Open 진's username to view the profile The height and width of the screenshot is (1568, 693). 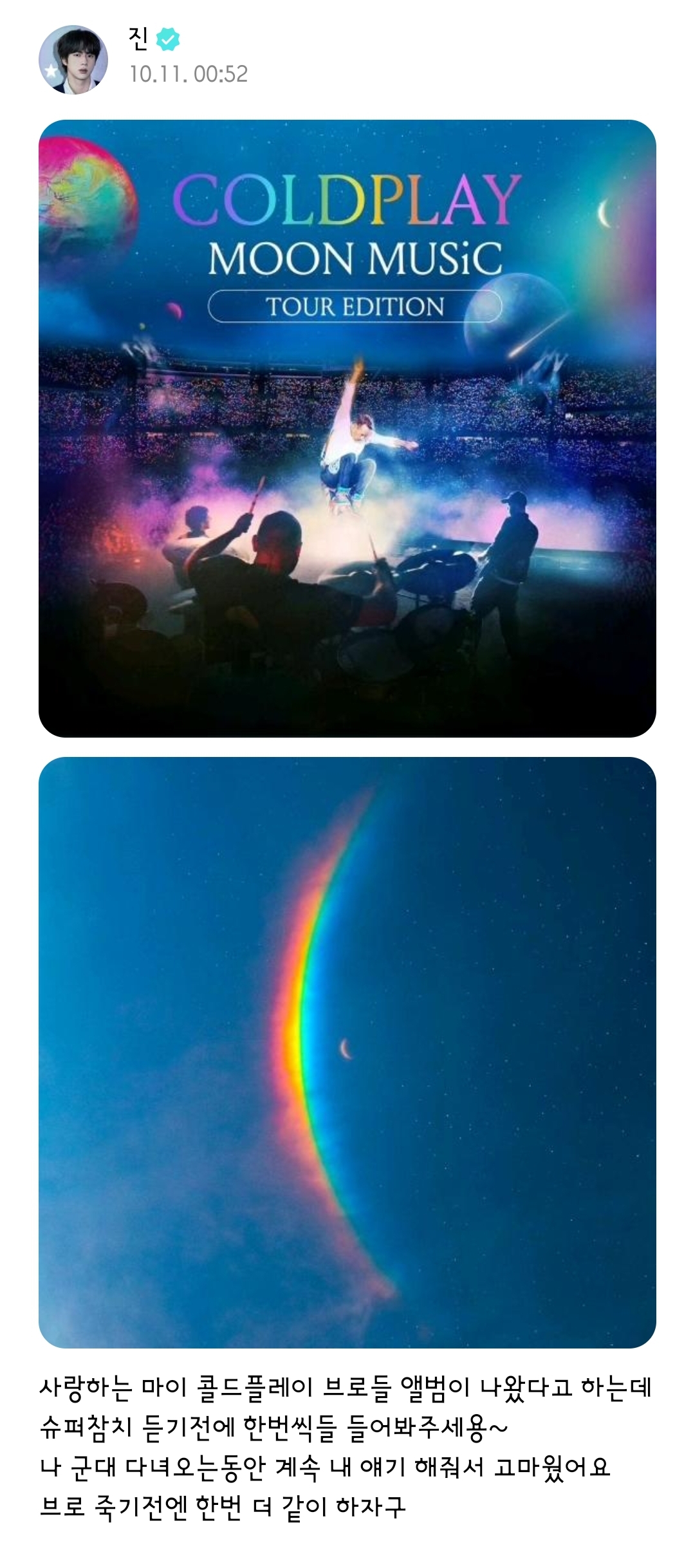(138, 39)
